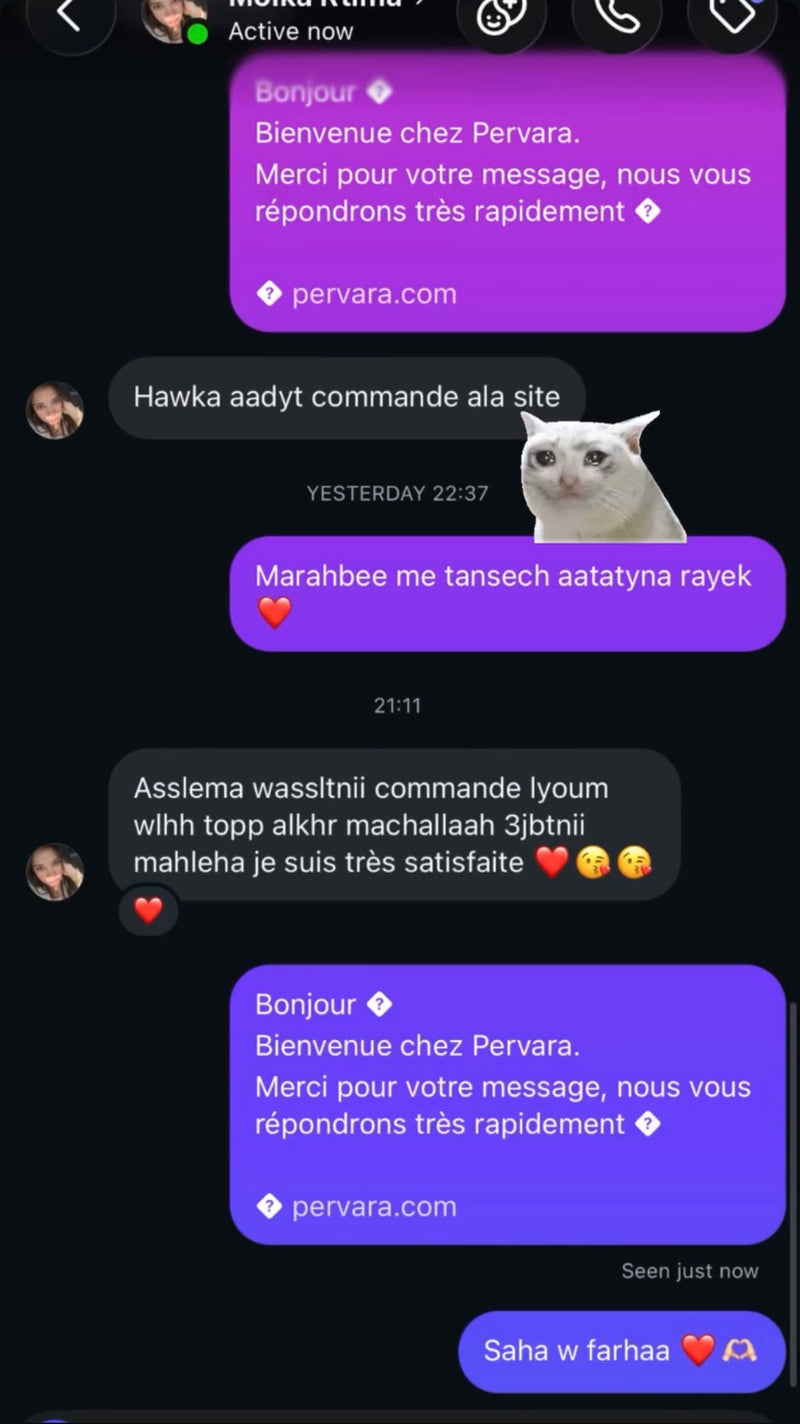This screenshot has width=800, height=1424.
Task: Open the pervara.com link in the lower message
Action: pos(374,1207)
